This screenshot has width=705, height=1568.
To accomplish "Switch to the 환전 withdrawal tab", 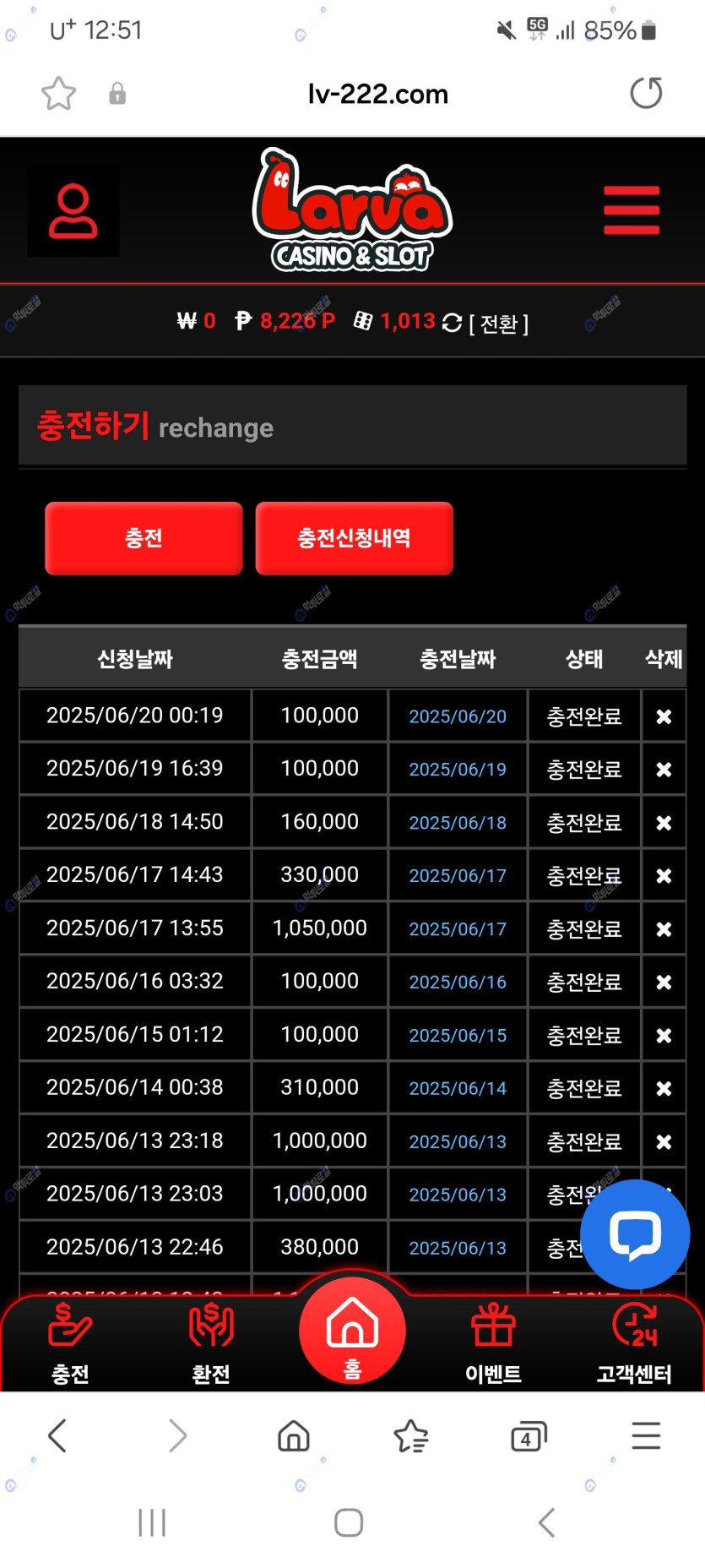I will (x=211, y=1343).
